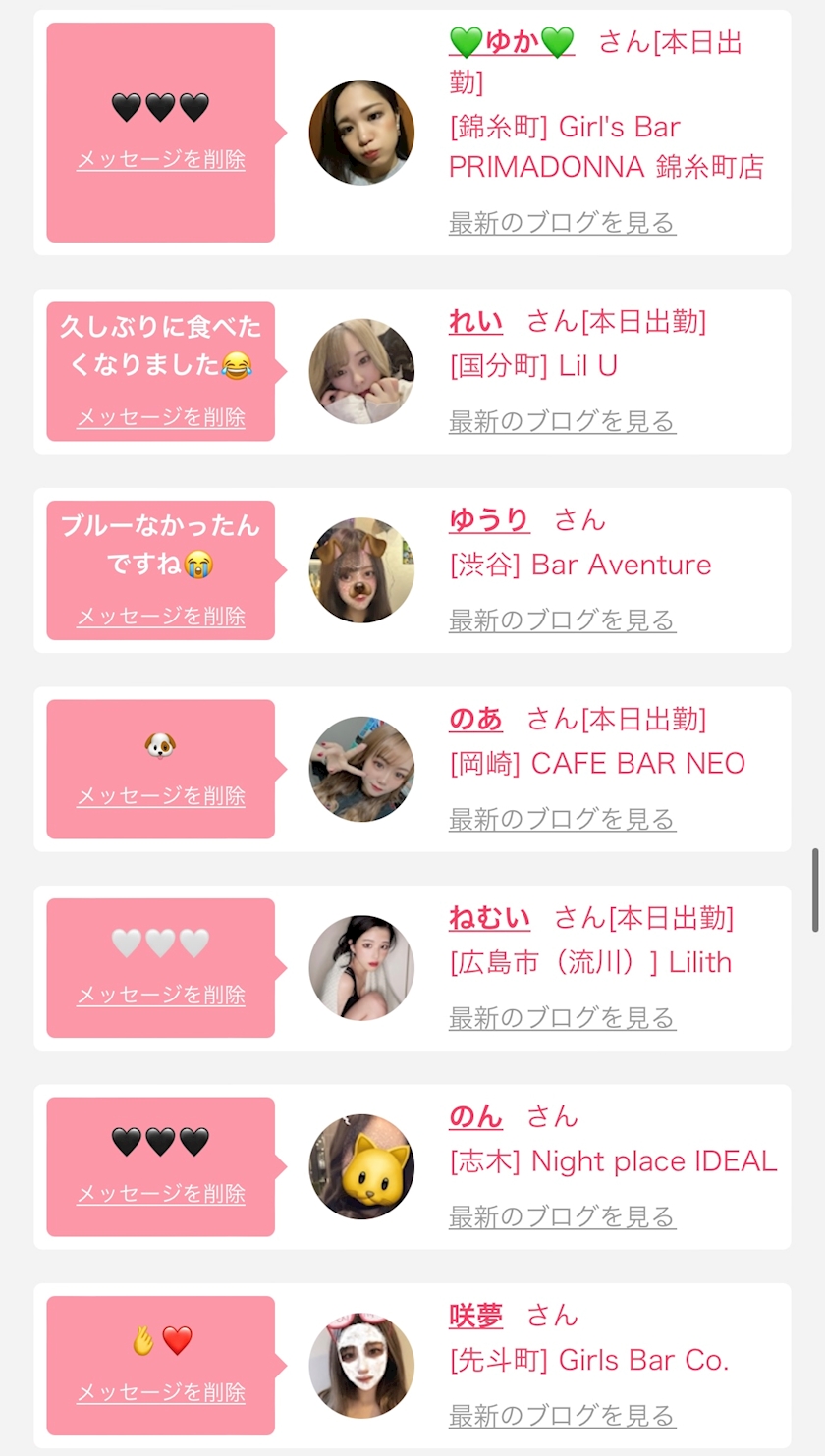Viewport: 825px width, 1456px height.
Task: View 咲夢's latest blog
Action: tap(562, 1416)
